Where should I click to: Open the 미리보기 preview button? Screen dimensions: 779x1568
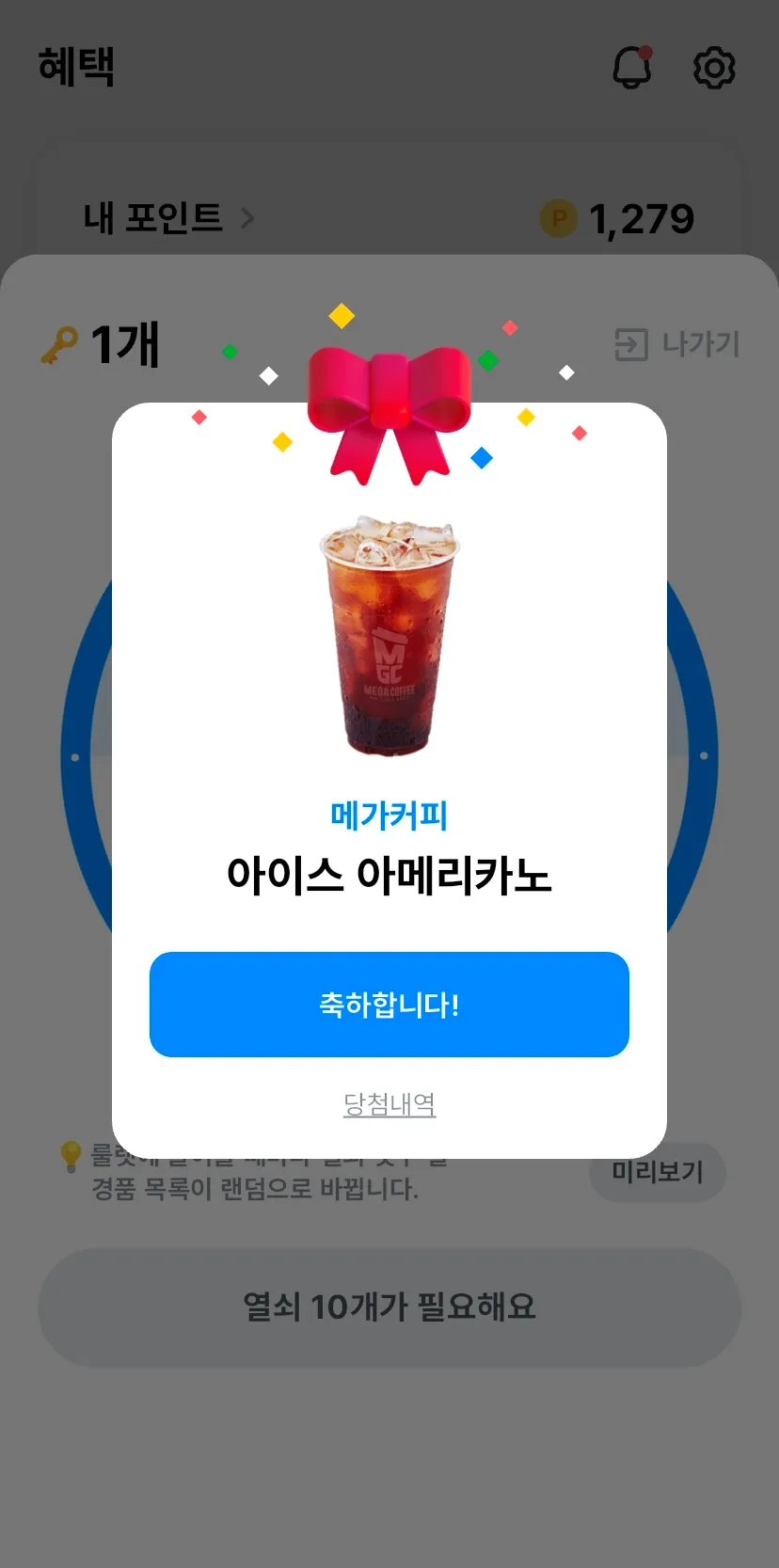point(657,1172)
